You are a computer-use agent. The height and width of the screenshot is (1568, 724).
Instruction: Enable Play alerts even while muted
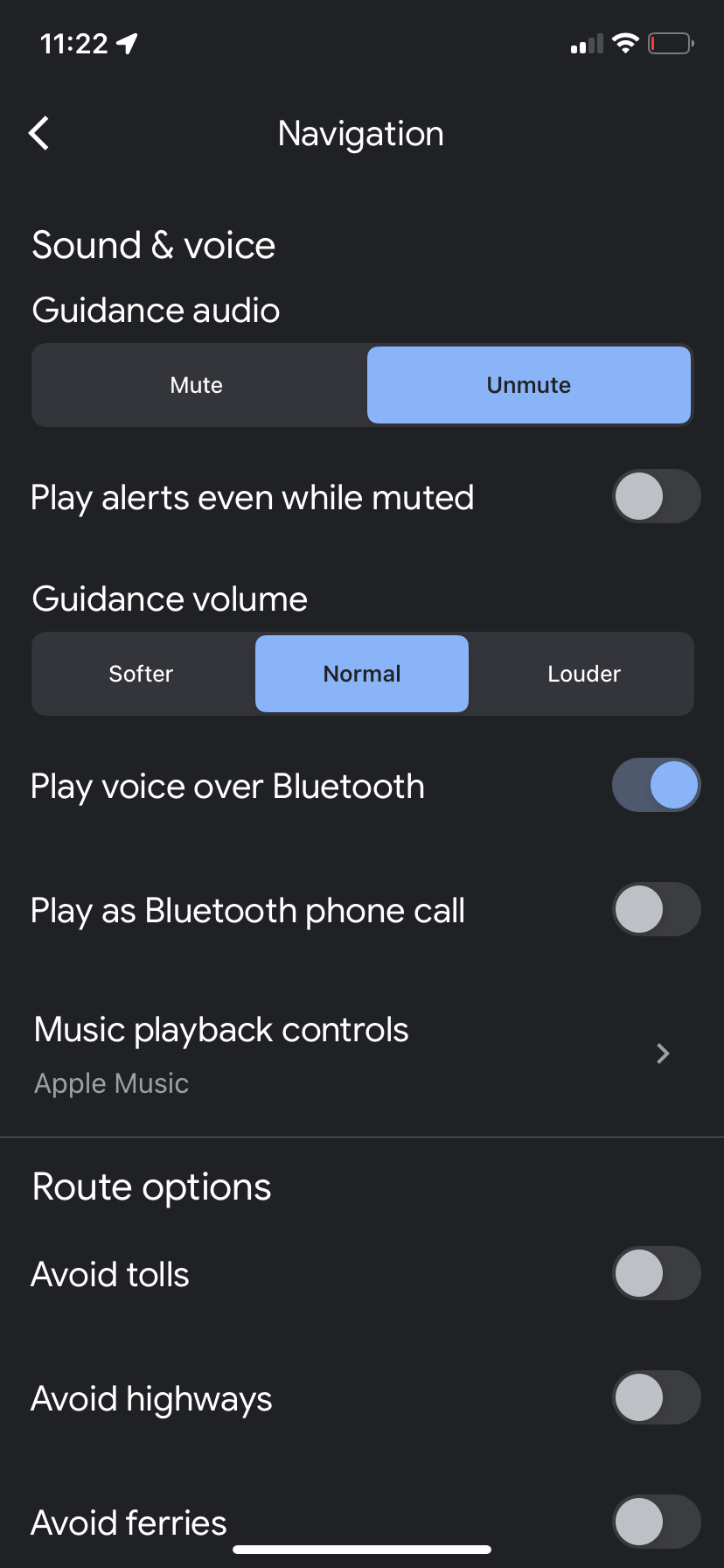click(656, 496)
